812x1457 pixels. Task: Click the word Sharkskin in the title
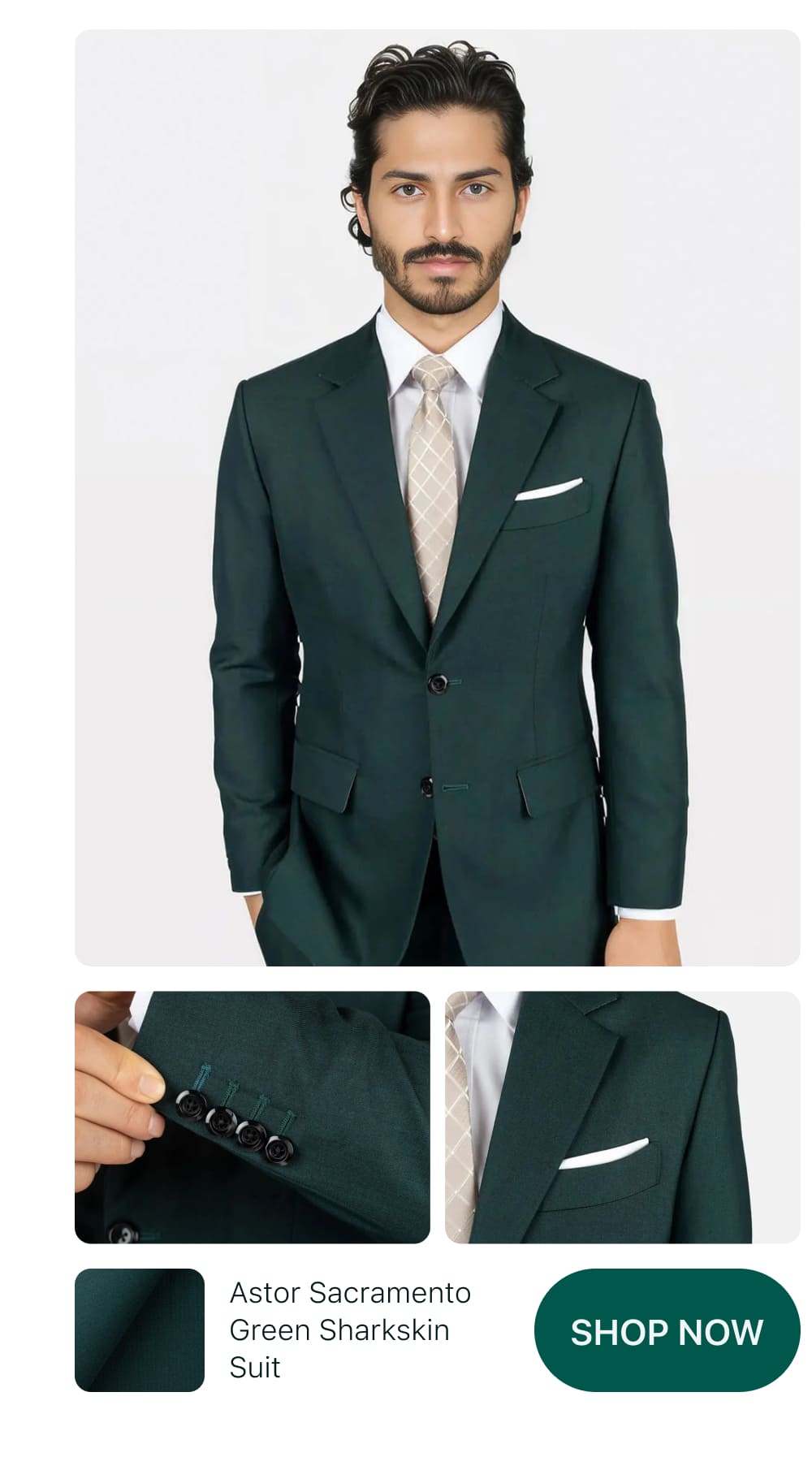tap(383, 1329)
